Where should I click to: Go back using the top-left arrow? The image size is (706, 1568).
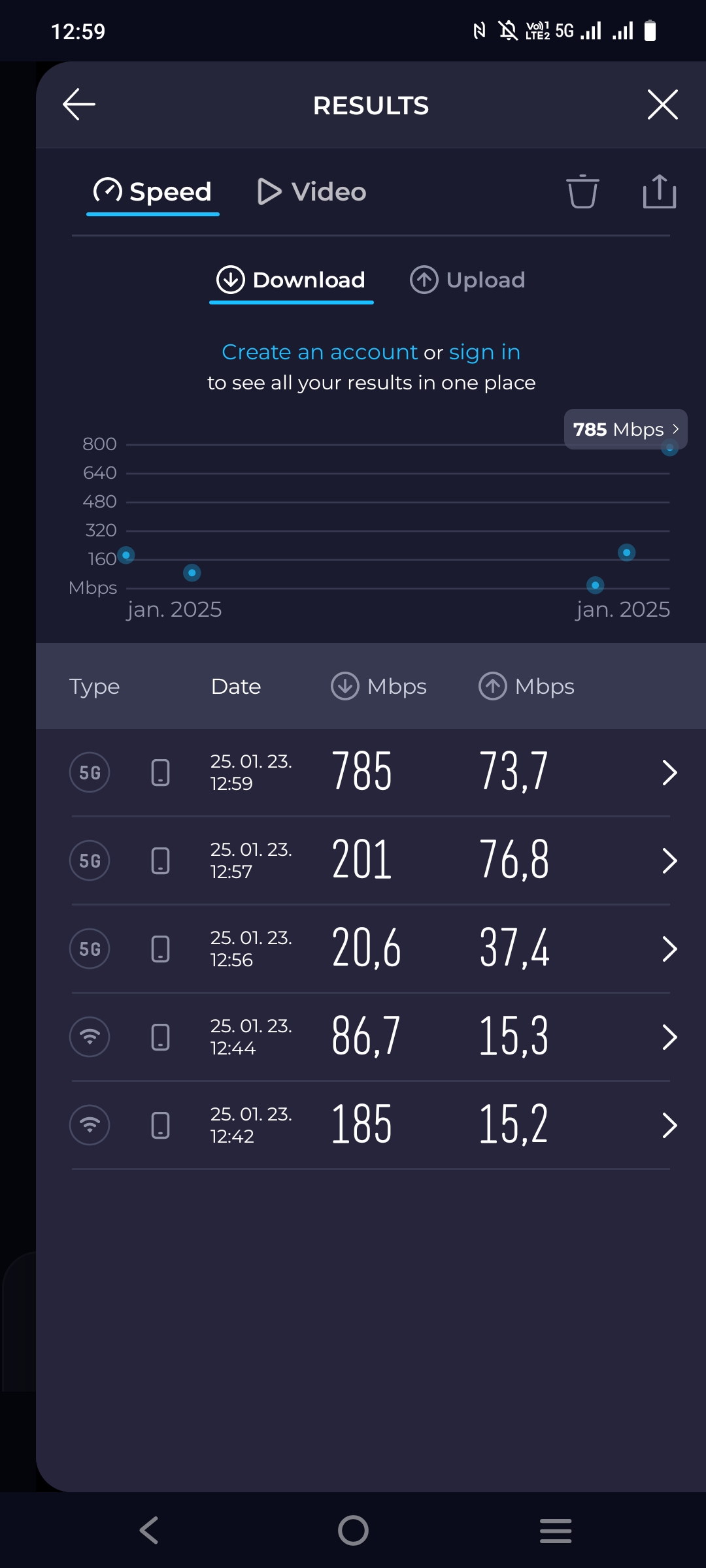point(79,105)
